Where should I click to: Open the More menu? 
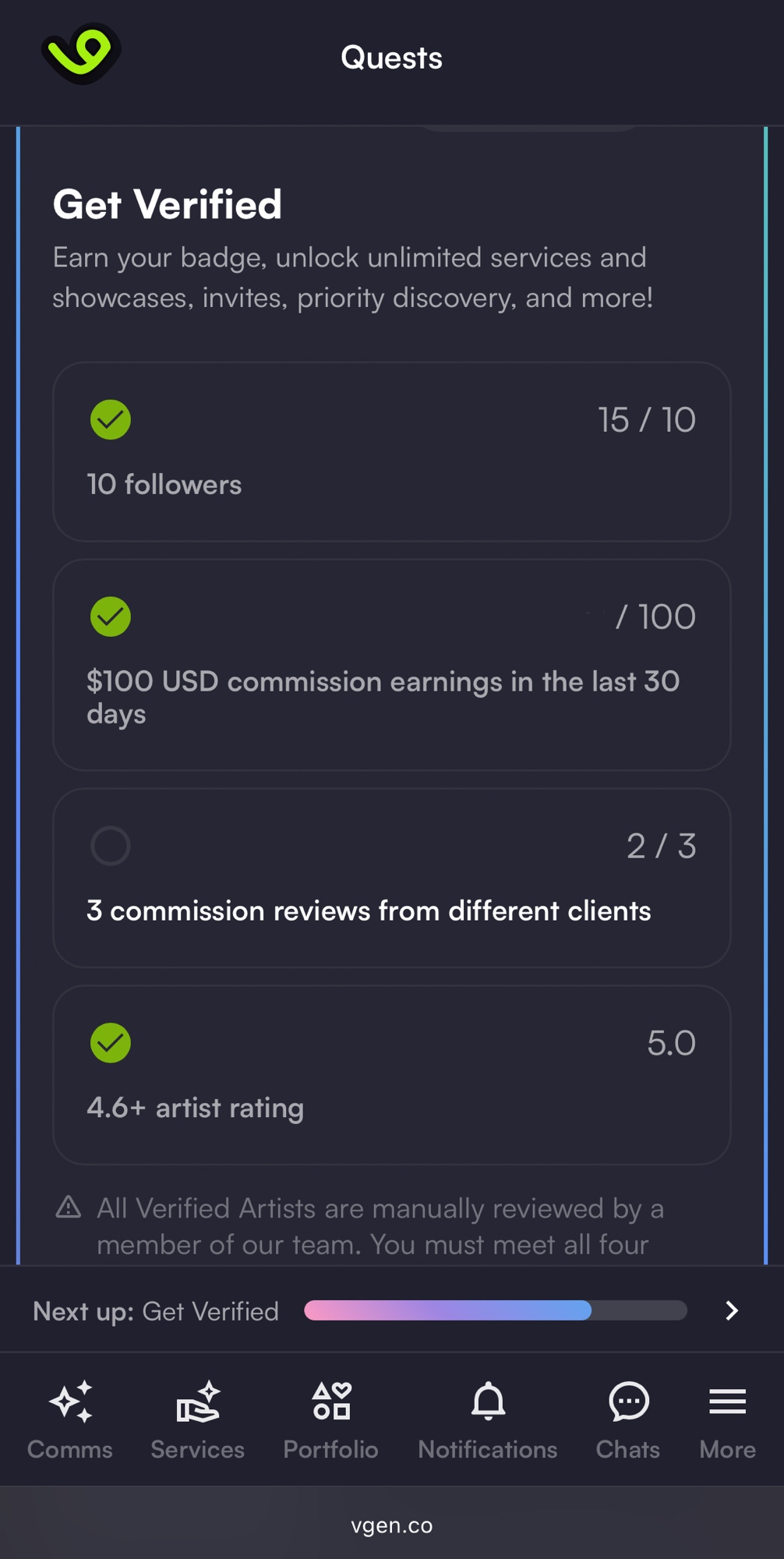pyautogui.click(x=728, y=1420)
